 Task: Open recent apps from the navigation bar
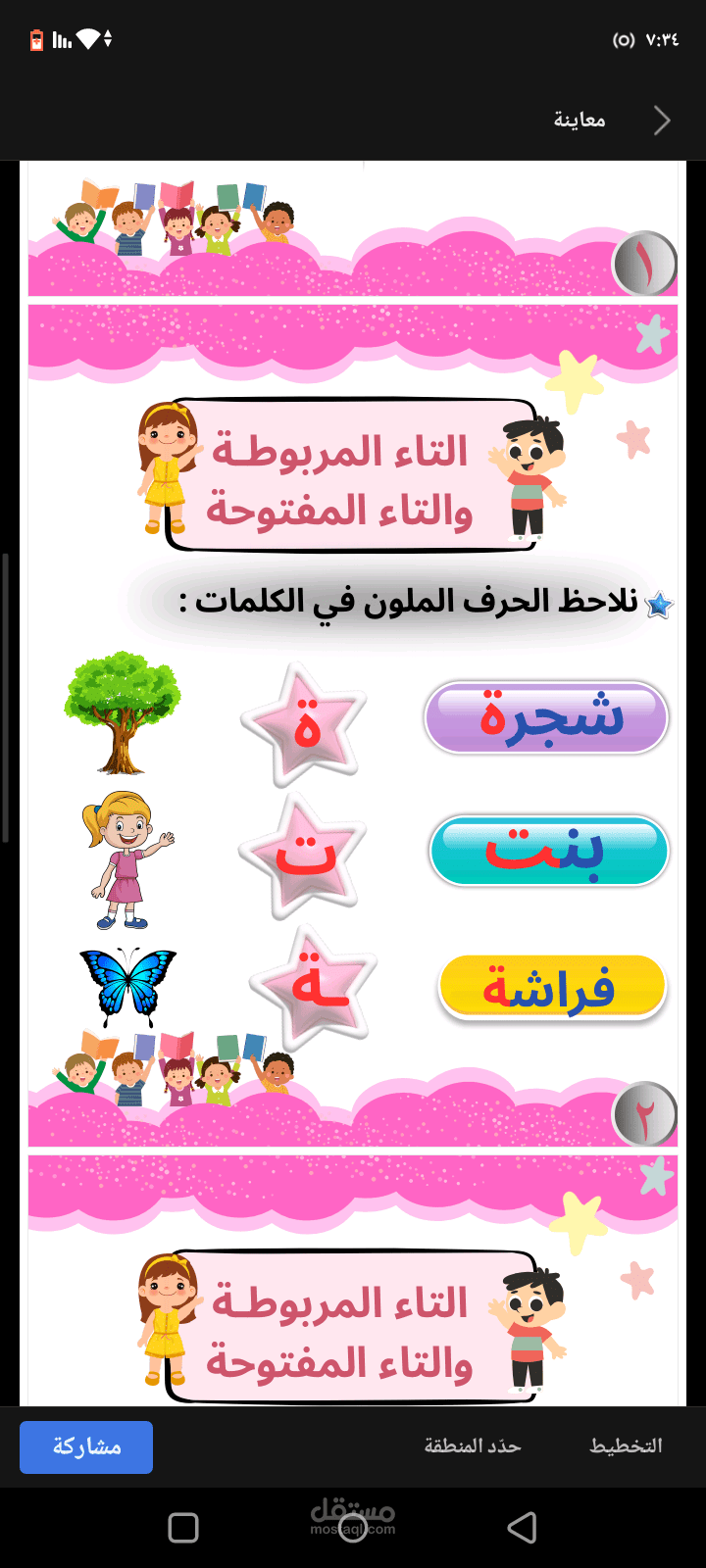point(183,1527)
